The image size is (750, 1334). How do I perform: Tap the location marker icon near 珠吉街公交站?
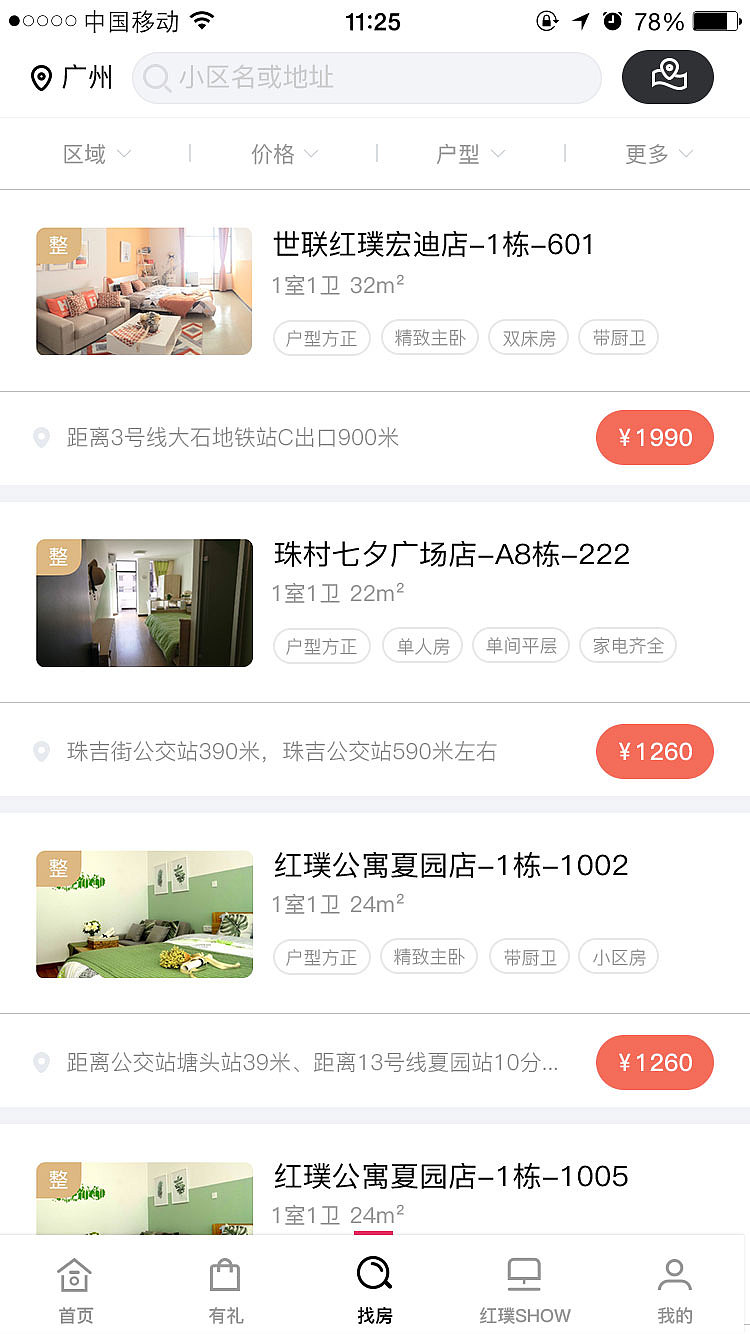[x=41, y=751]
